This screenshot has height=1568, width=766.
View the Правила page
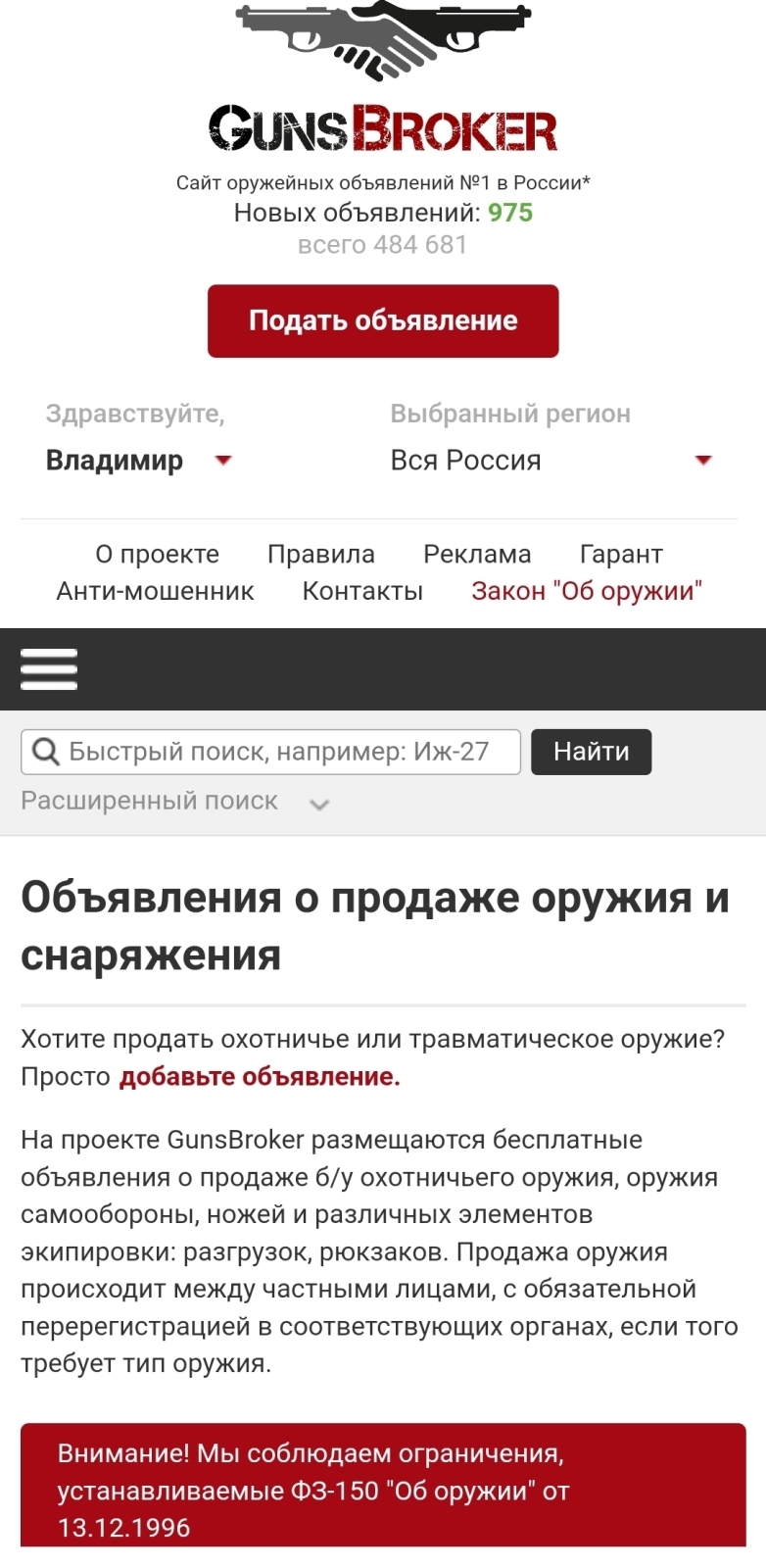[x=320, y=554]
